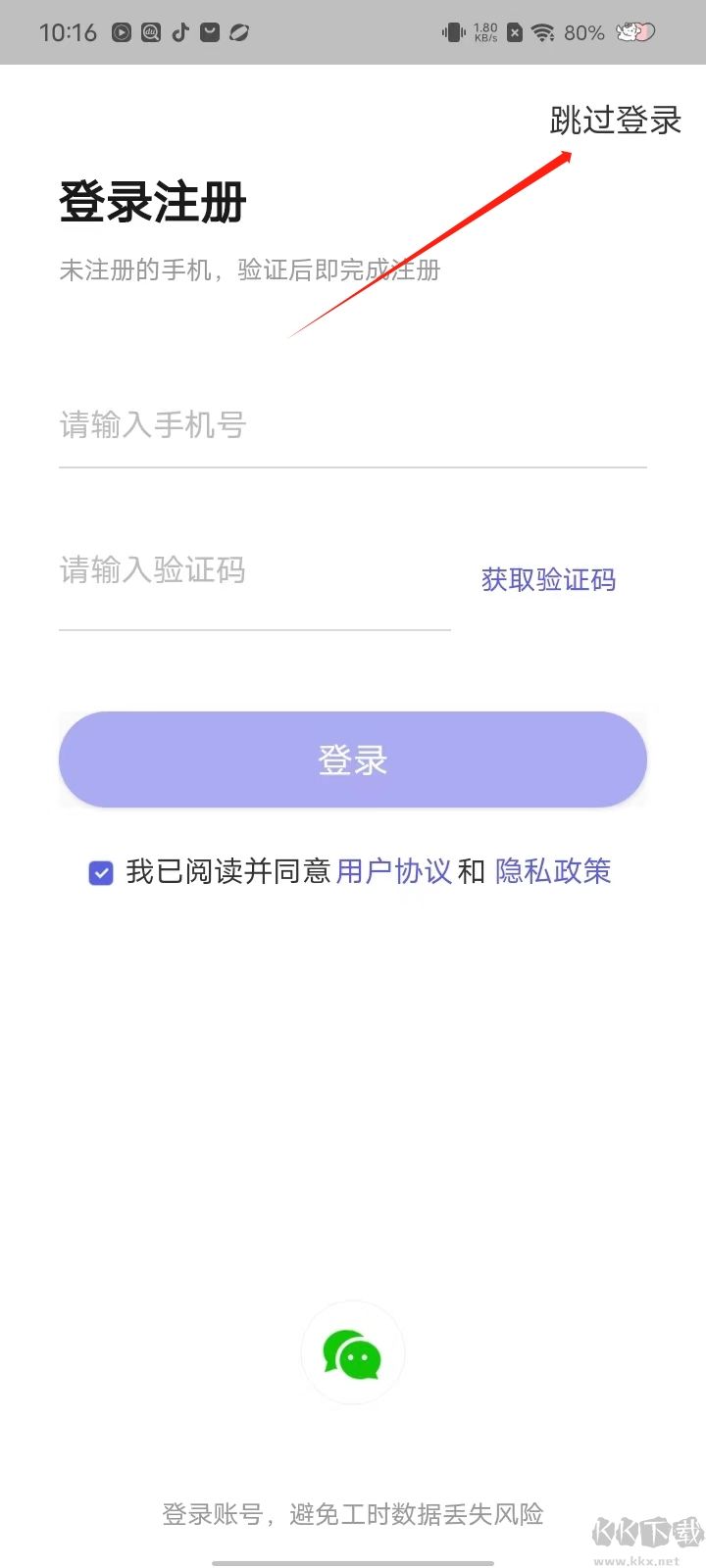Viewport: 706px width, 1568px height.
Task: Tap the cat battery icon in status bar
Action: coord(633,31)
